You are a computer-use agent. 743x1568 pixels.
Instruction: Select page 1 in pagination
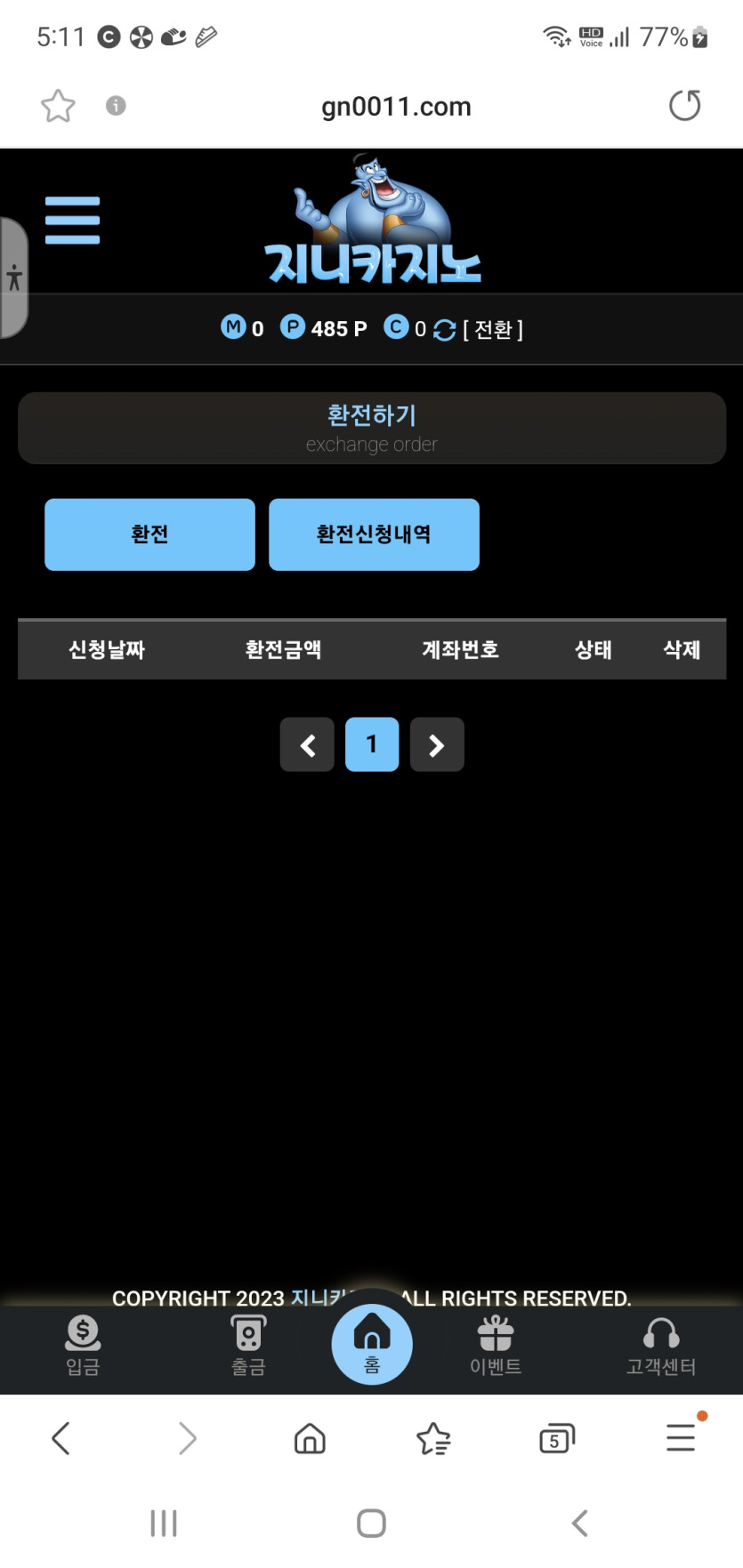(x=372, y=744)
